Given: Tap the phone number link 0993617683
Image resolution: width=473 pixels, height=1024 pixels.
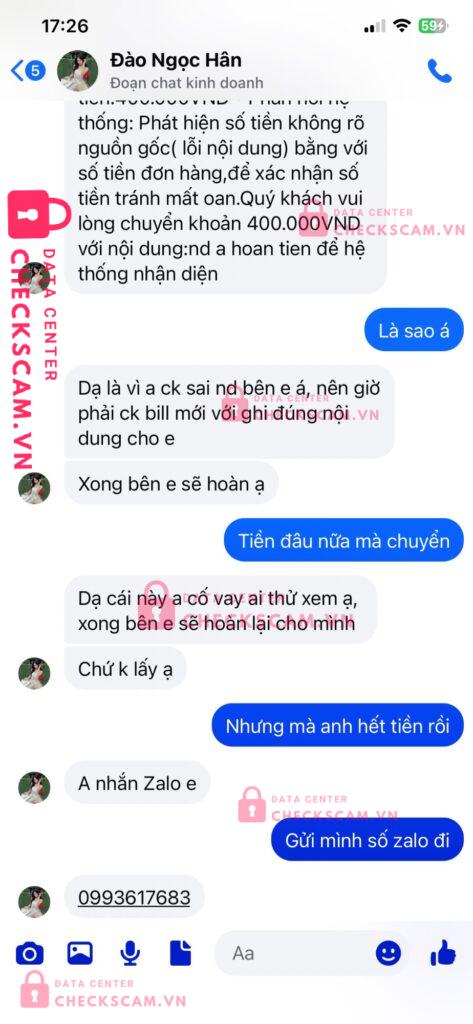Looking at the screenshot, I should tap(134, 897).
